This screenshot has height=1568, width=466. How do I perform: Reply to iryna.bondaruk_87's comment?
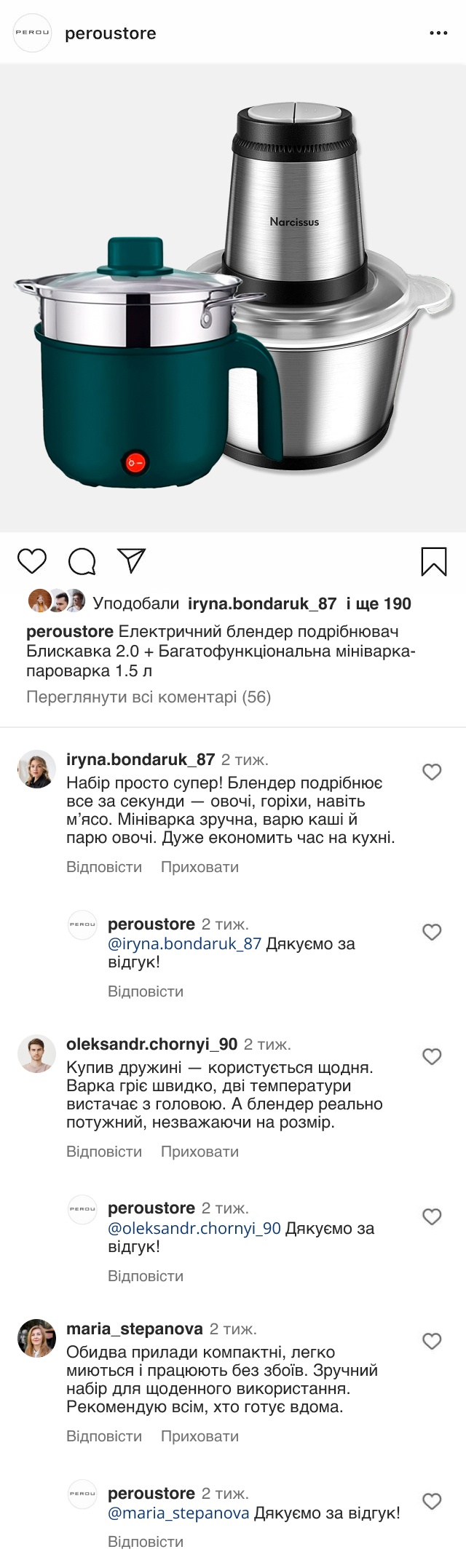104,867
